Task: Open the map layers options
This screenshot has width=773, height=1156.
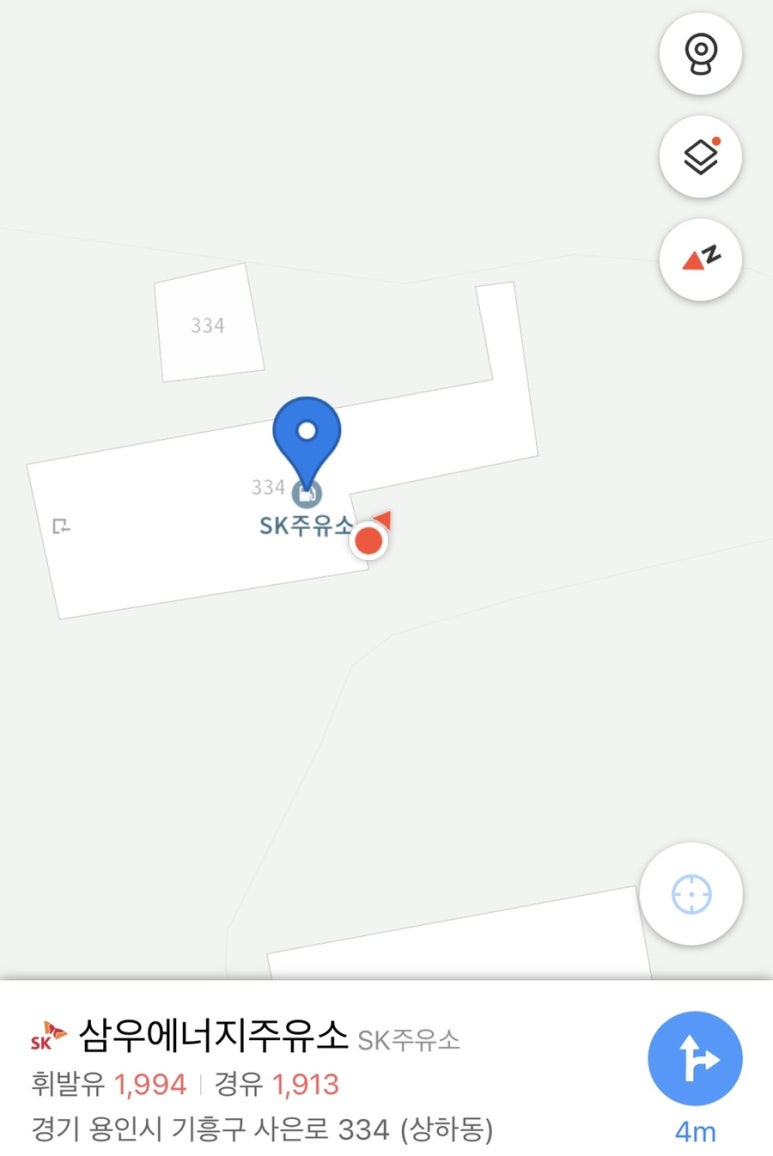Action: [x=701, y=156]
